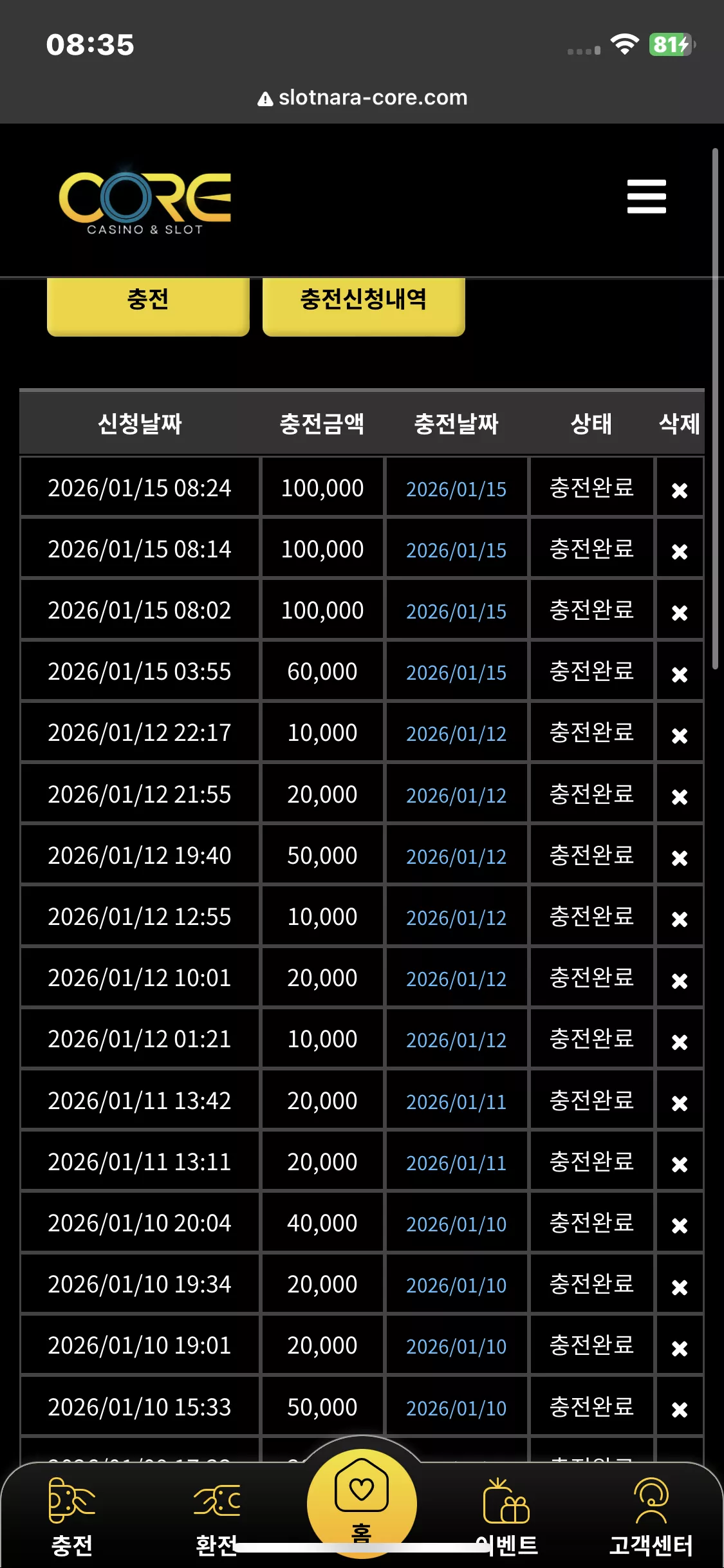Tap the slotnara-core.com address bar
724x1568 pixels.
(x=362, y=98)
